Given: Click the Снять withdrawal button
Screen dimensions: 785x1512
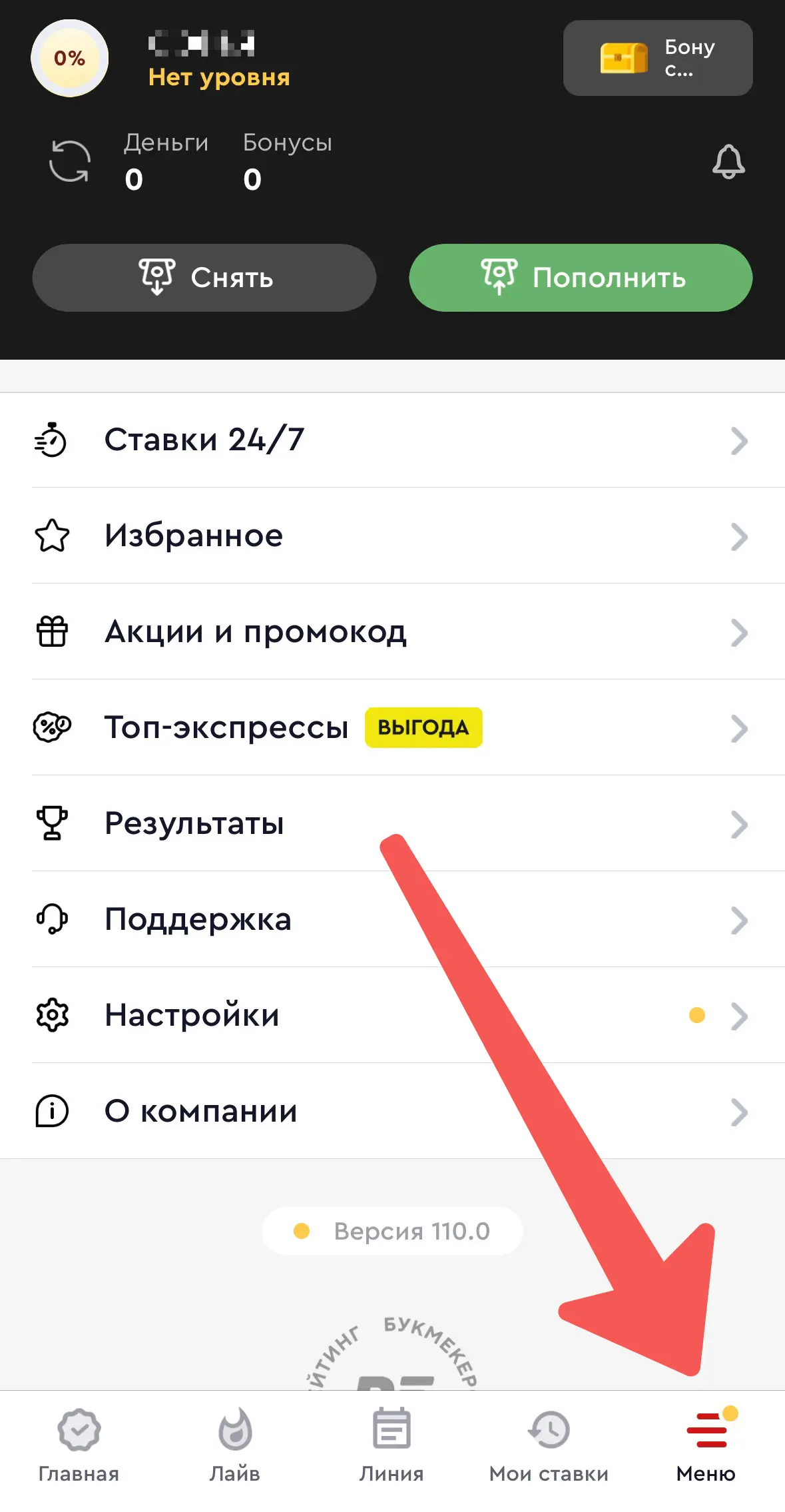Looking at the screenshot, I should [x=204, y=278].
